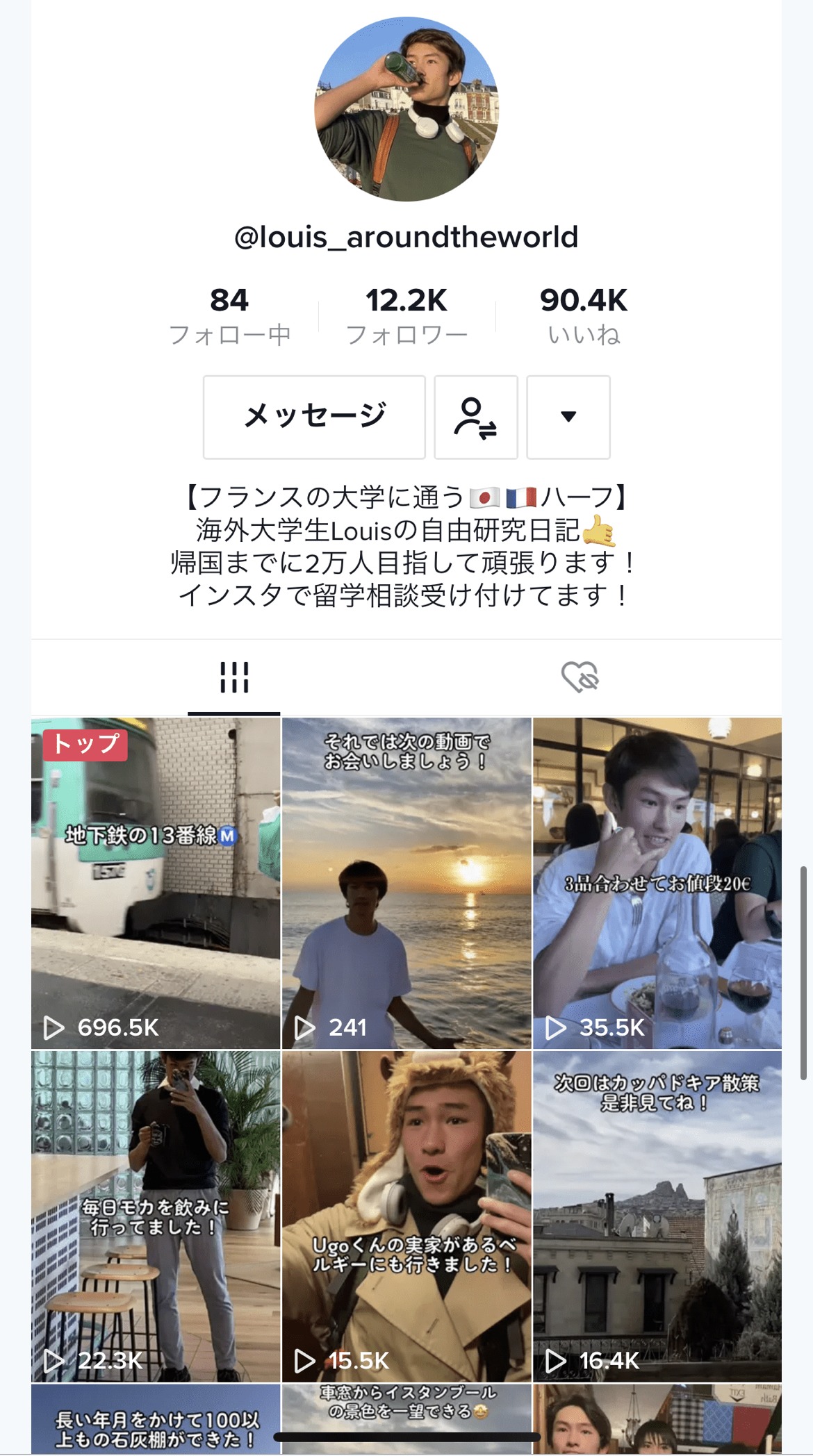The image size is (813, 1456).
Task: Play the sunset video with 241 views
Action: [406, 882]
